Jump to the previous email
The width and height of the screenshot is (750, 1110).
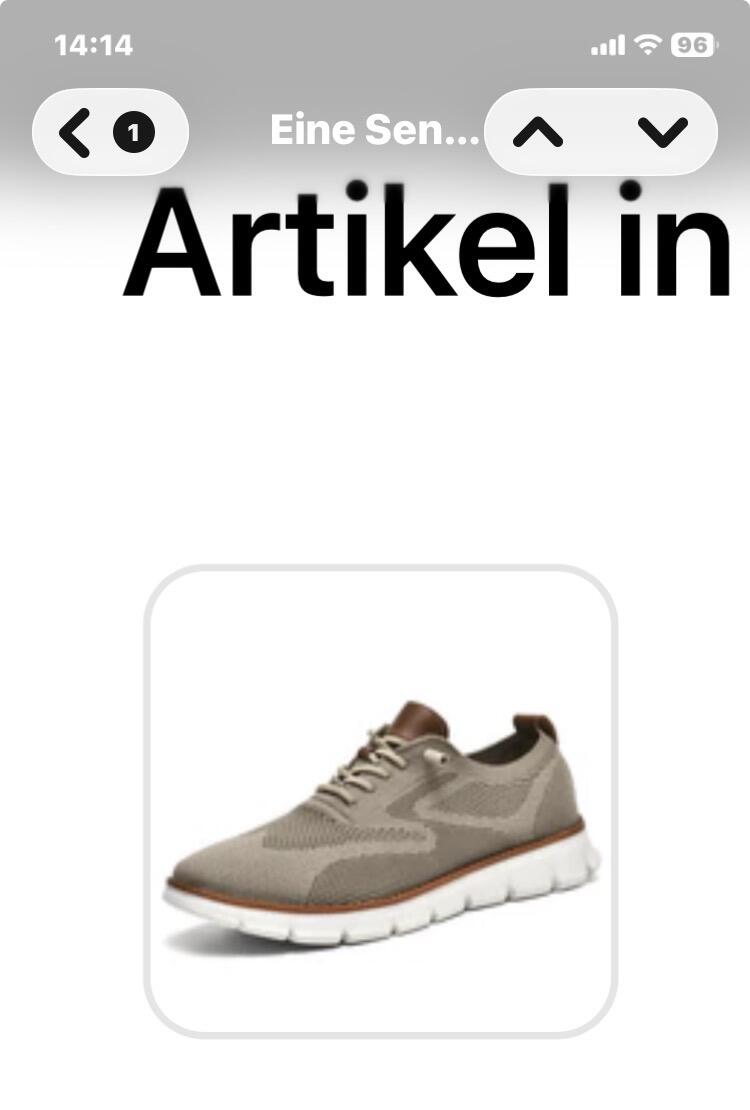click(538, 132)
